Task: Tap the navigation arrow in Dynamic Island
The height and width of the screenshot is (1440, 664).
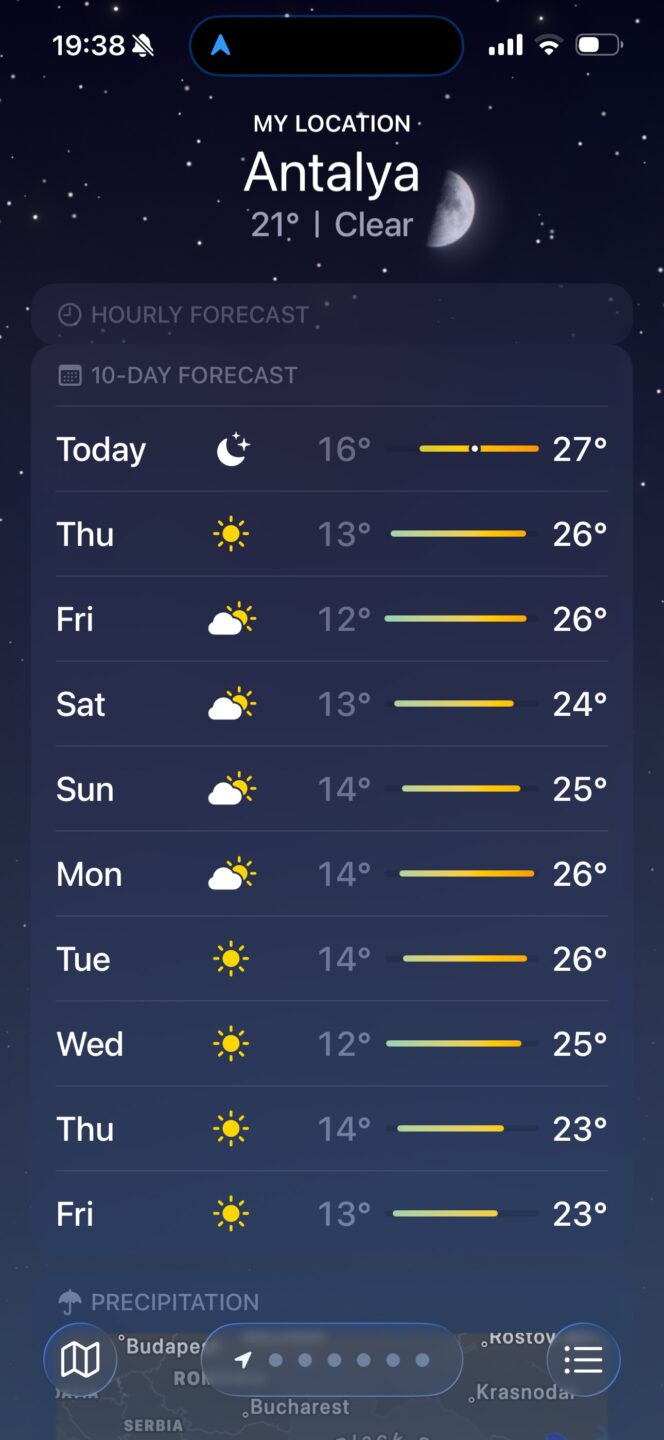Action: 221,46
